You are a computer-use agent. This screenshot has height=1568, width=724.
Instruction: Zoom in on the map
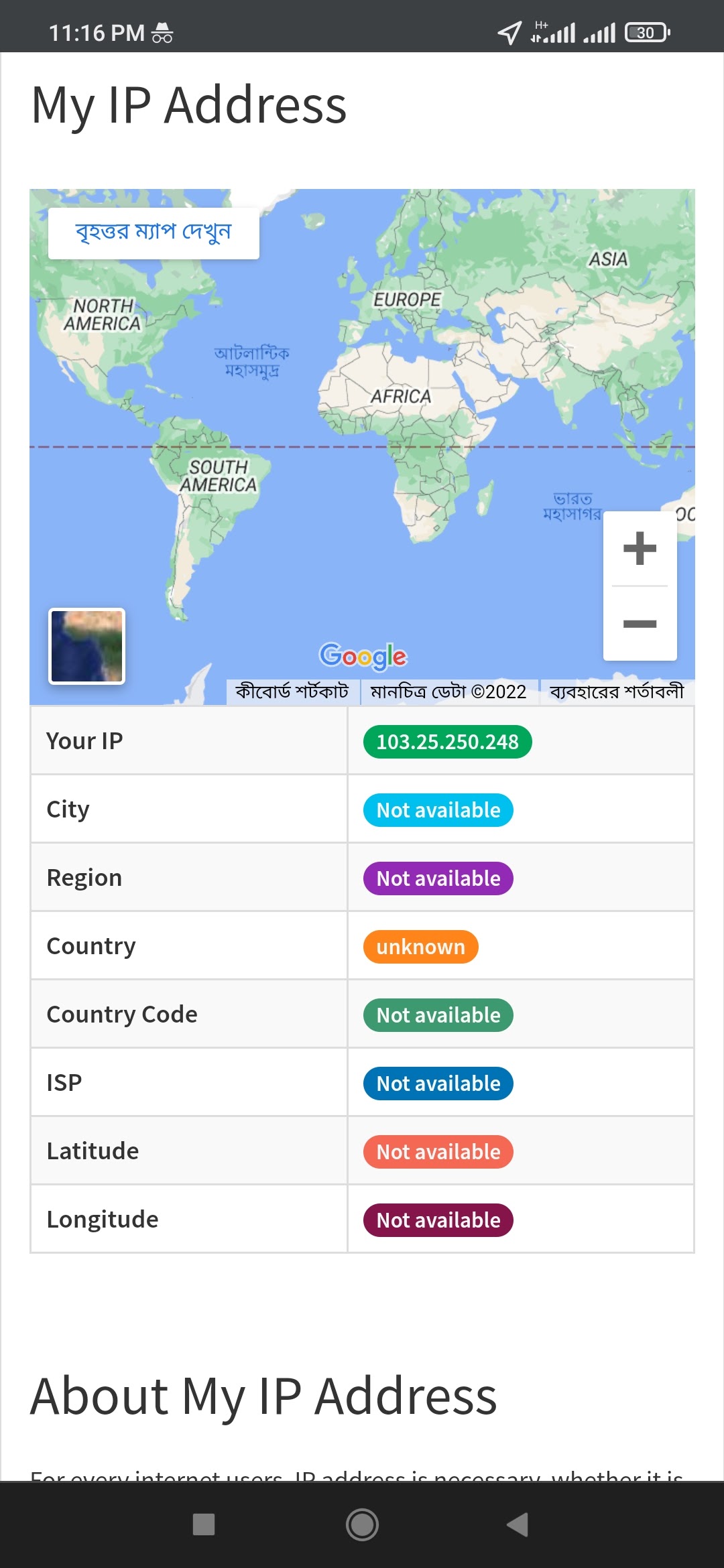(x=640, y=549)
